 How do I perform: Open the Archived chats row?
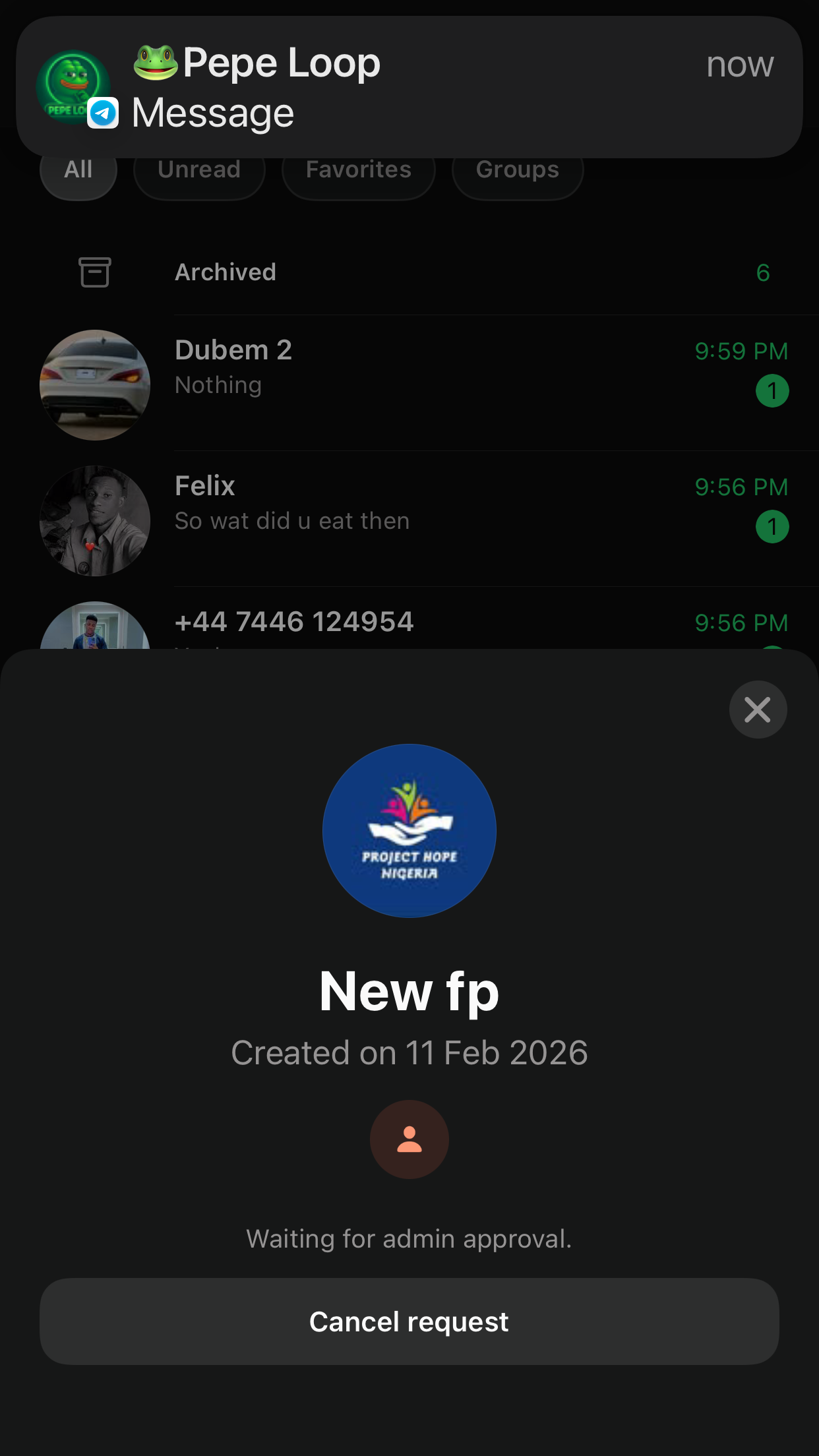422,272
